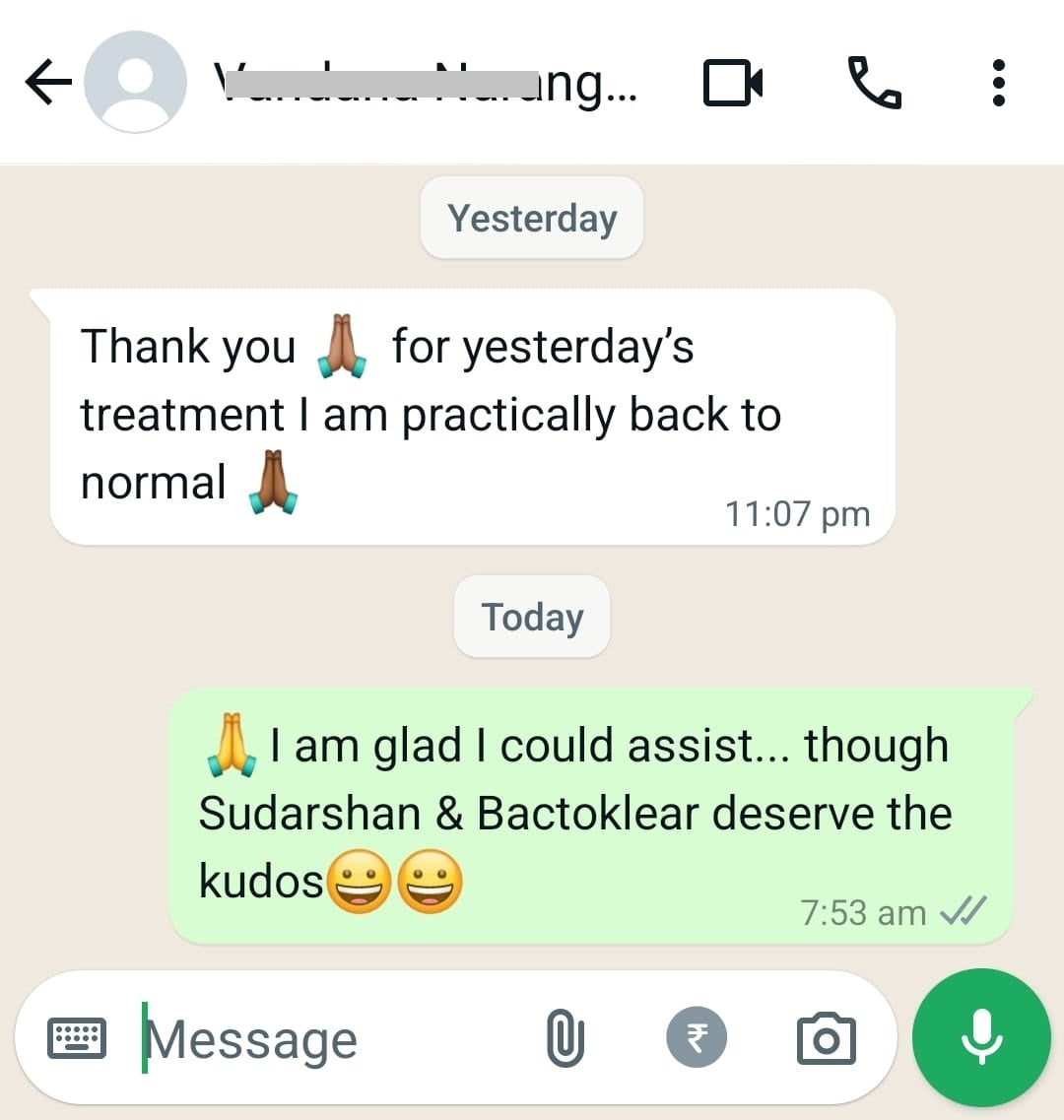Open the rupee payment option
Viewport: 1064px width, 1120px height.
click(696, 1038)
